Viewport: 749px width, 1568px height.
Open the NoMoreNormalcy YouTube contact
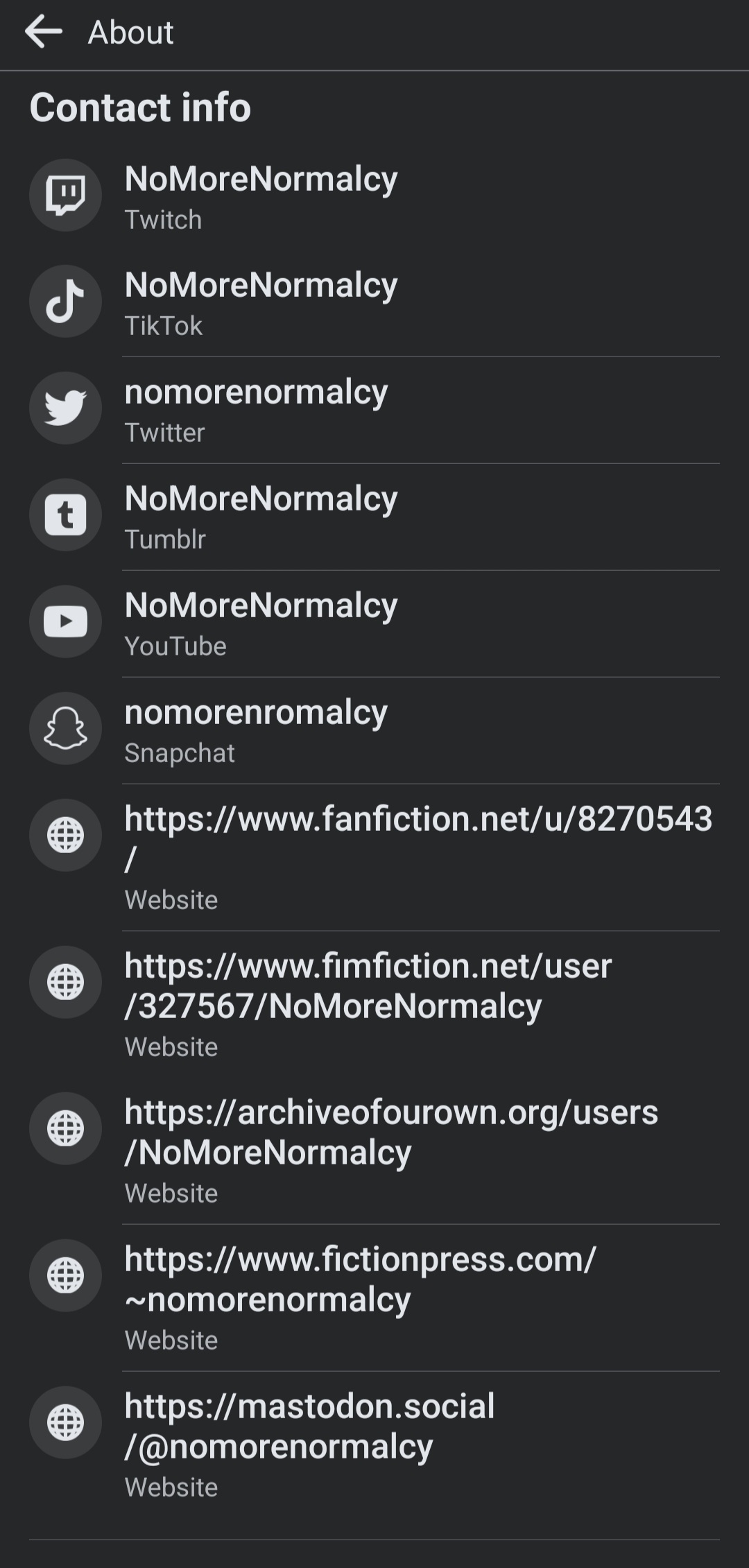374,623
